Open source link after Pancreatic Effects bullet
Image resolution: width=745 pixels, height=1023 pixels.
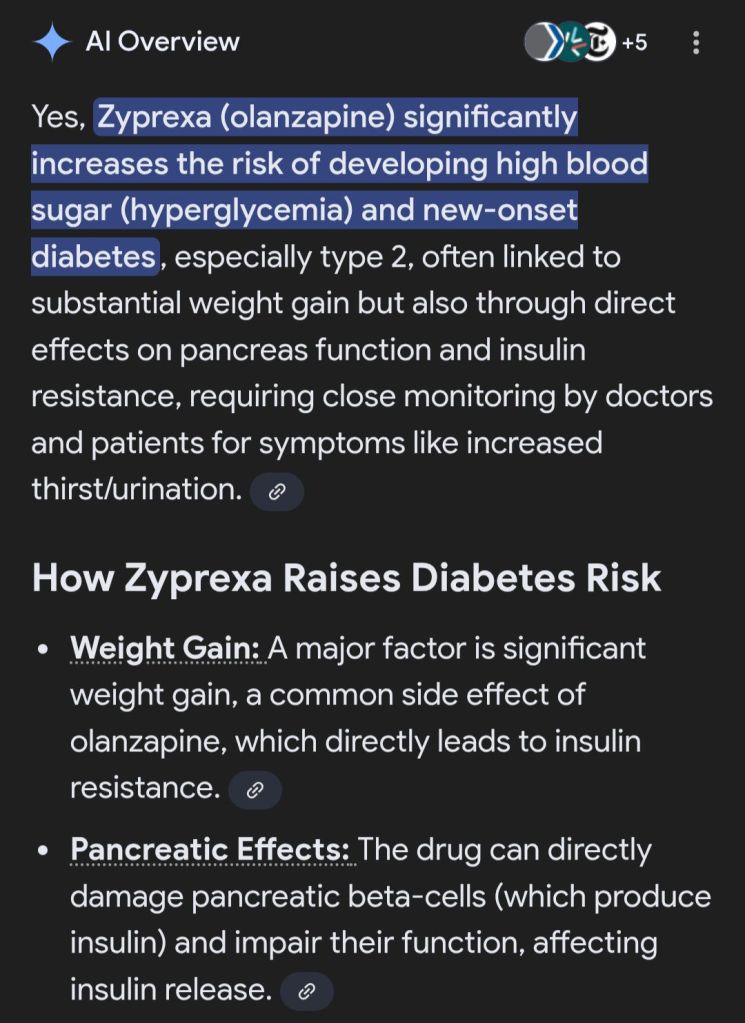click(307, 991)
